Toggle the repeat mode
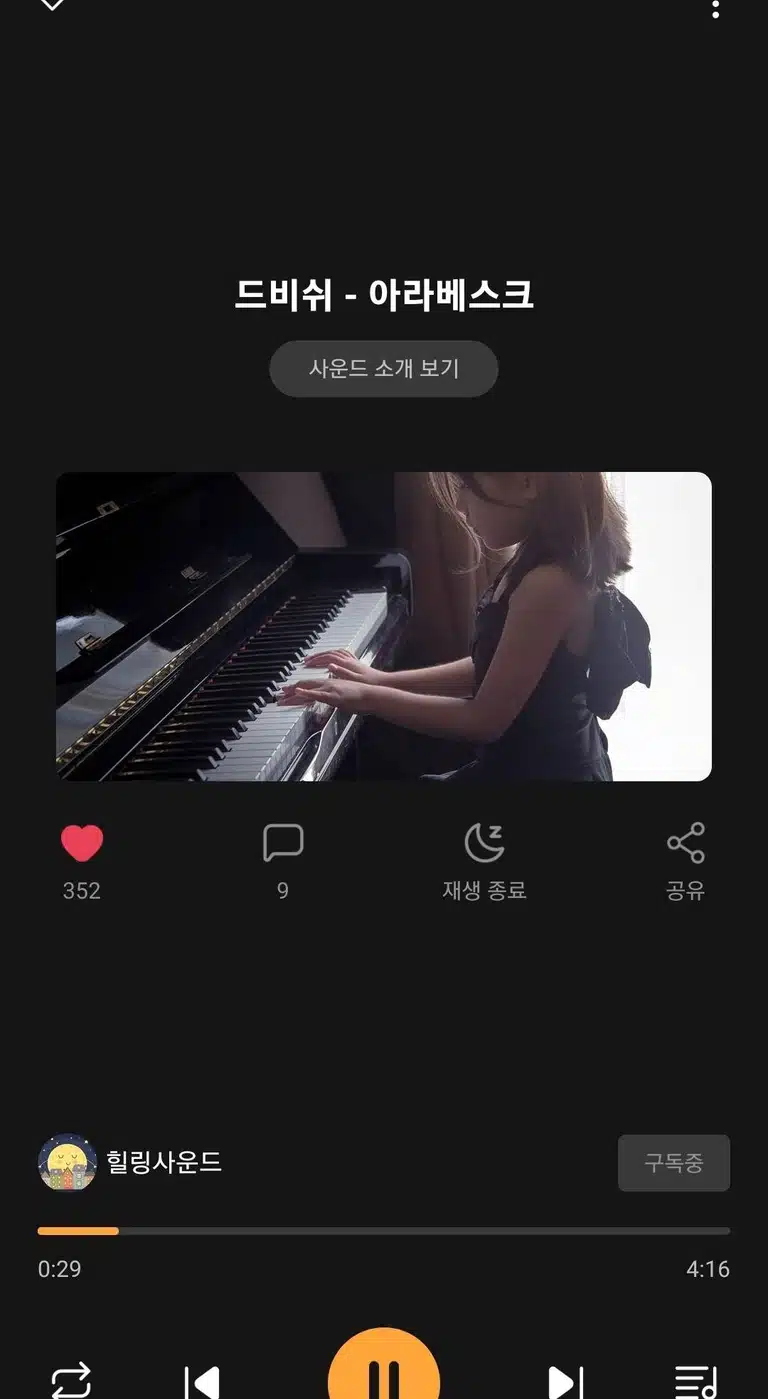Screen dimensions: 768x1399 (x=71, y=1381)
